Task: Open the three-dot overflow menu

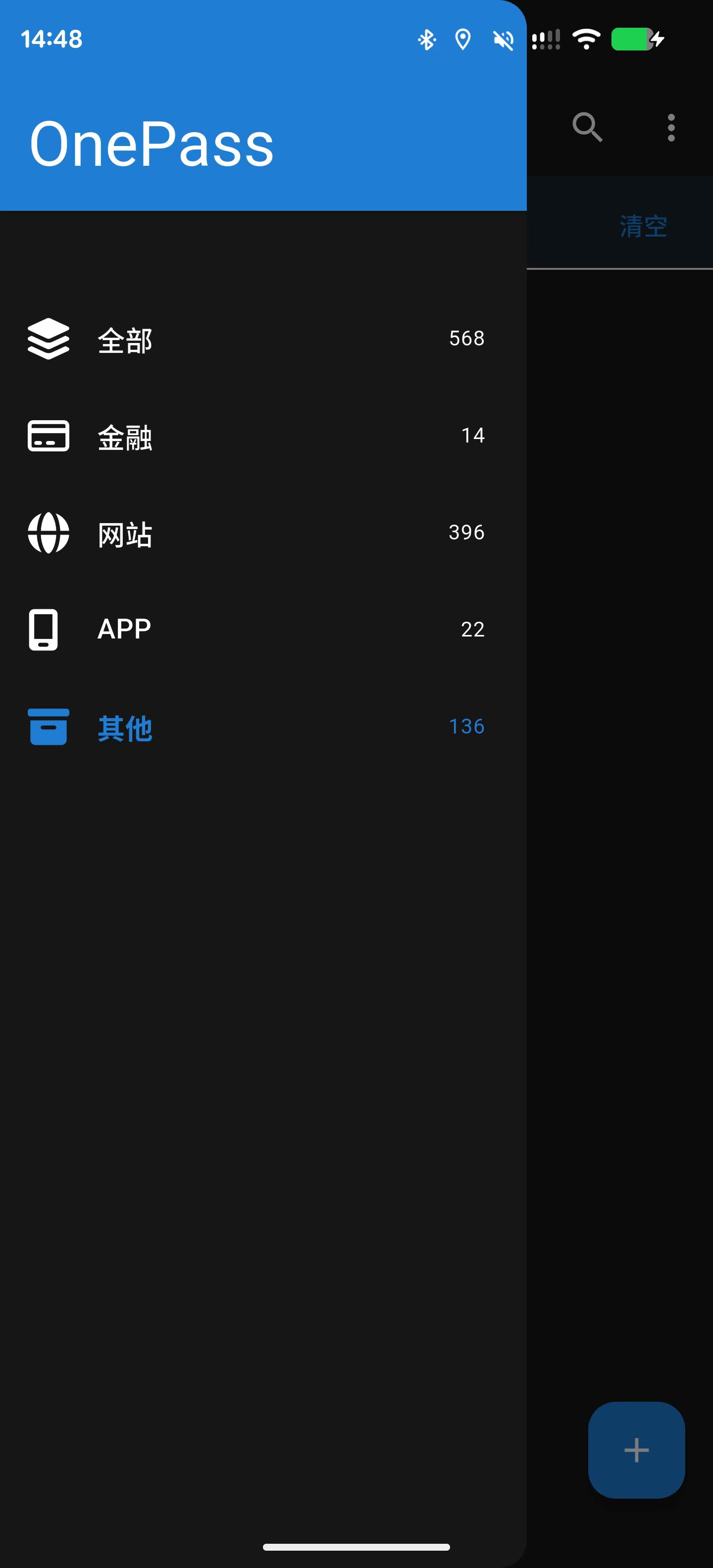Action: (x=671, y=128)
